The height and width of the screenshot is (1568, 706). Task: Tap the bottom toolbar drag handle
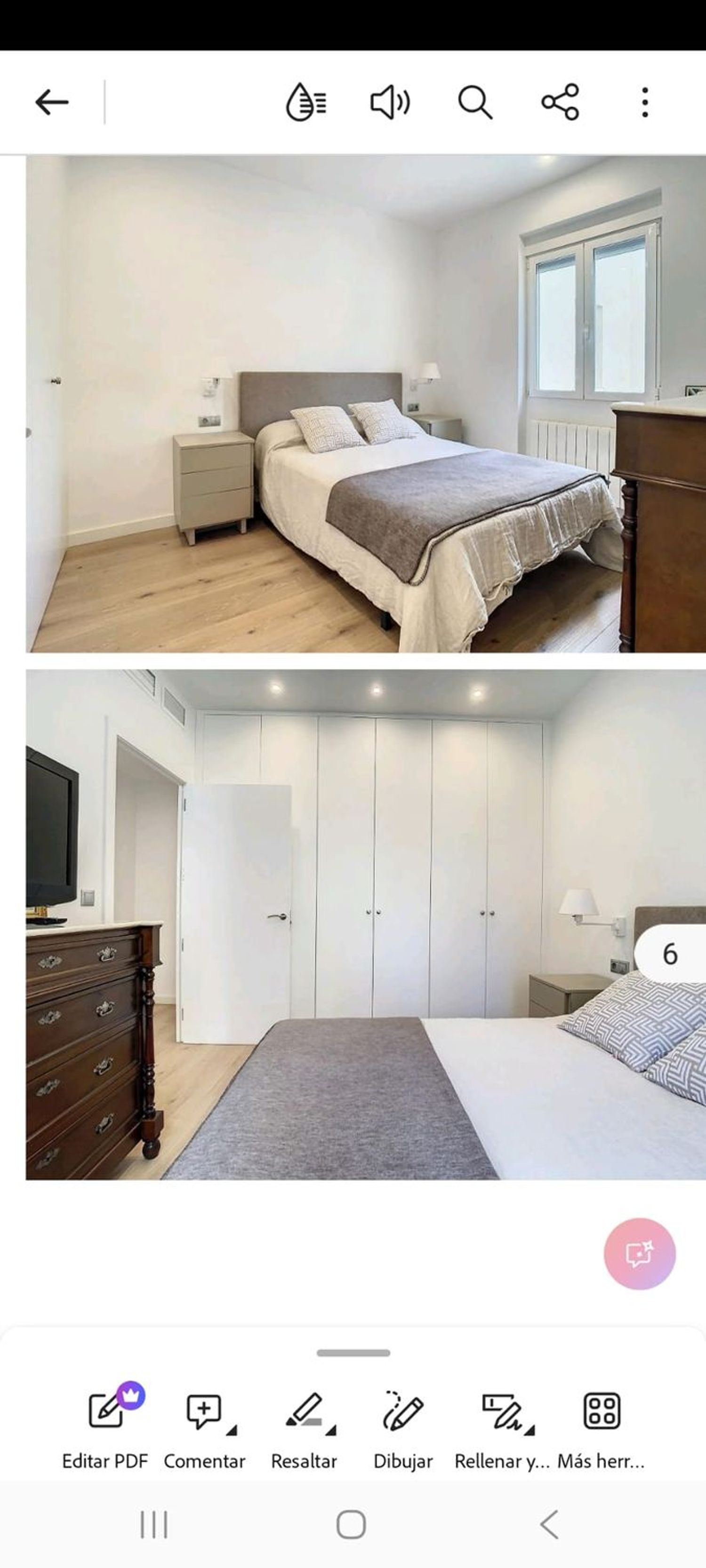click(x=353, y=1353)
